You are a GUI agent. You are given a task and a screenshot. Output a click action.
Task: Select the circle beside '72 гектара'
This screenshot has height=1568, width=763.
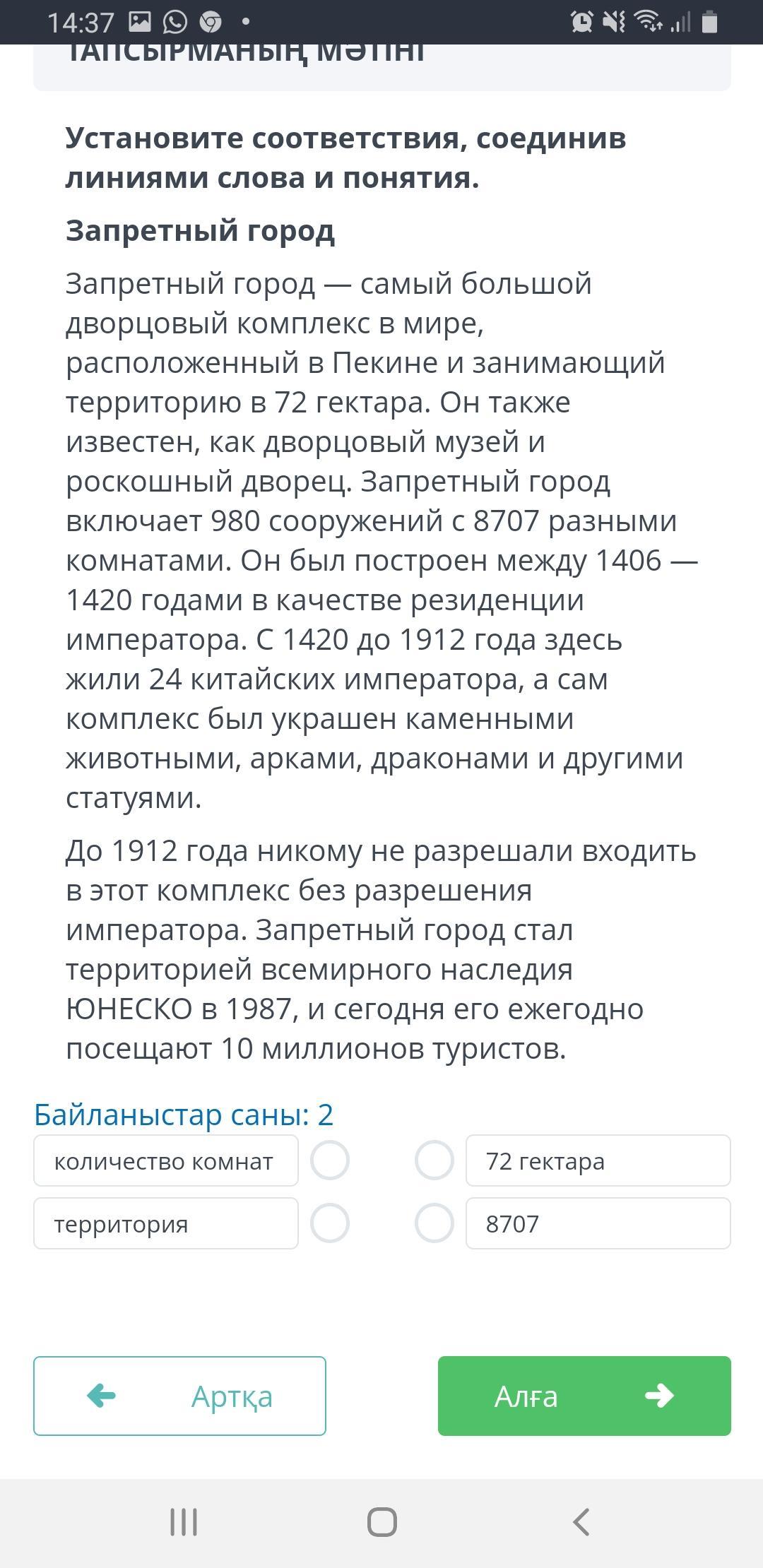pyautogui.click(x=434, y=1160)
